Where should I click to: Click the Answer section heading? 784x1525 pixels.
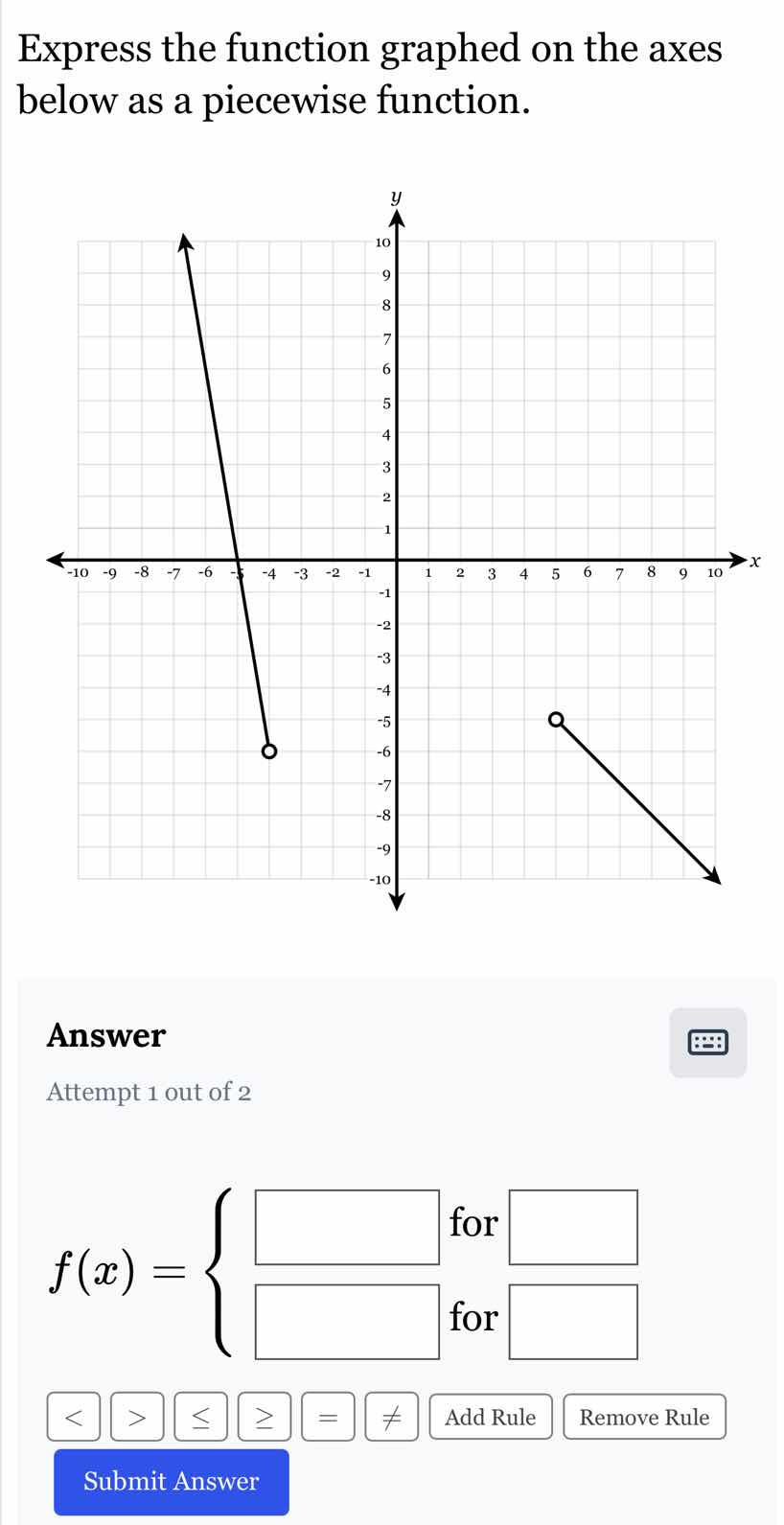tap(104, 1035)
